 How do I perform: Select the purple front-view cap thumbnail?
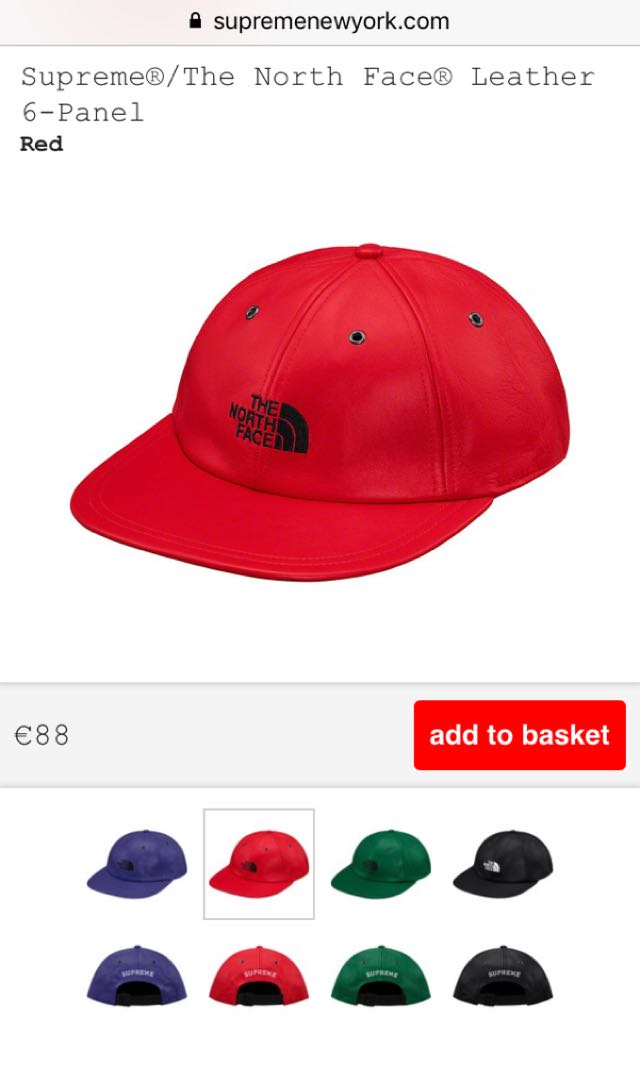pyautogui.click(x=136, y=863)
